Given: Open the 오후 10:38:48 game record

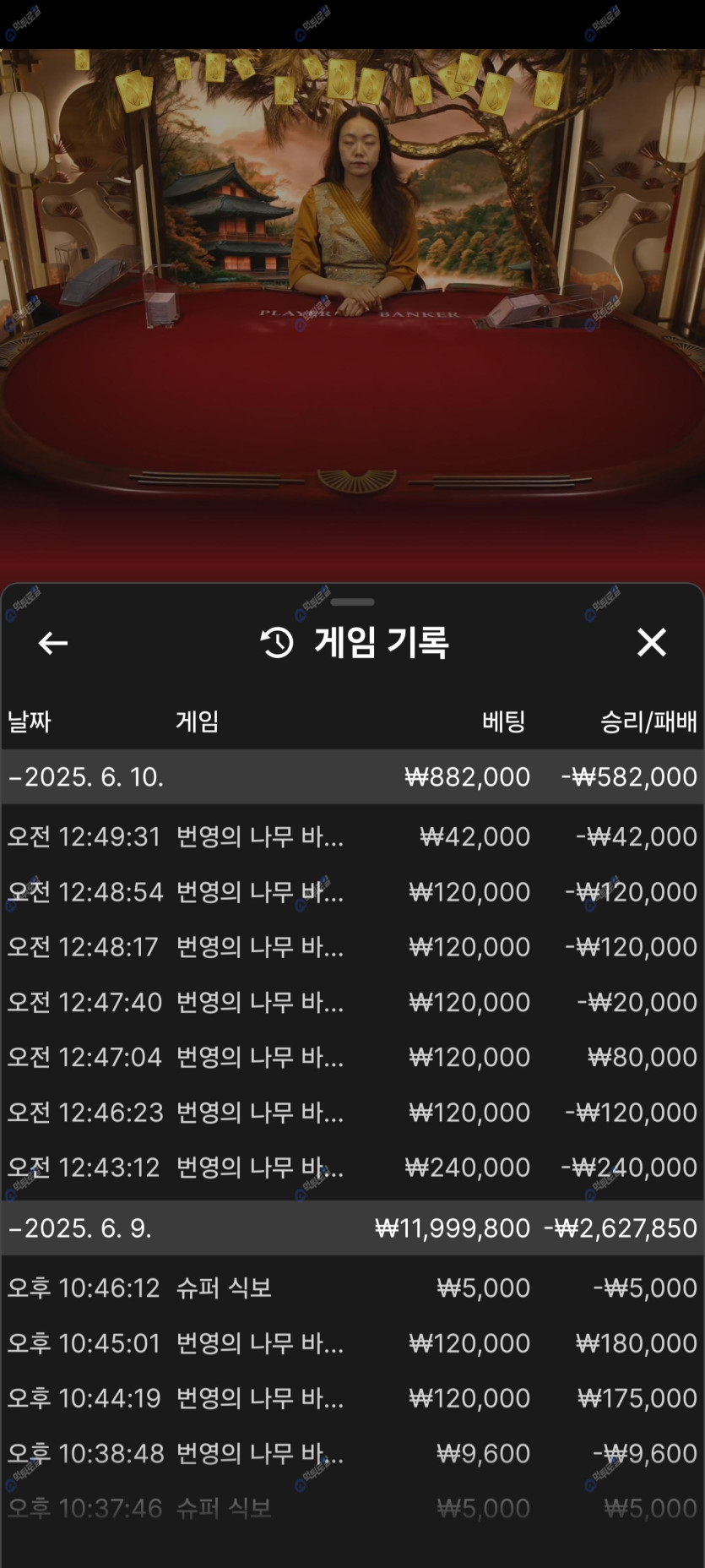Looking at the screenshot, I should [x=352, y=1453].
